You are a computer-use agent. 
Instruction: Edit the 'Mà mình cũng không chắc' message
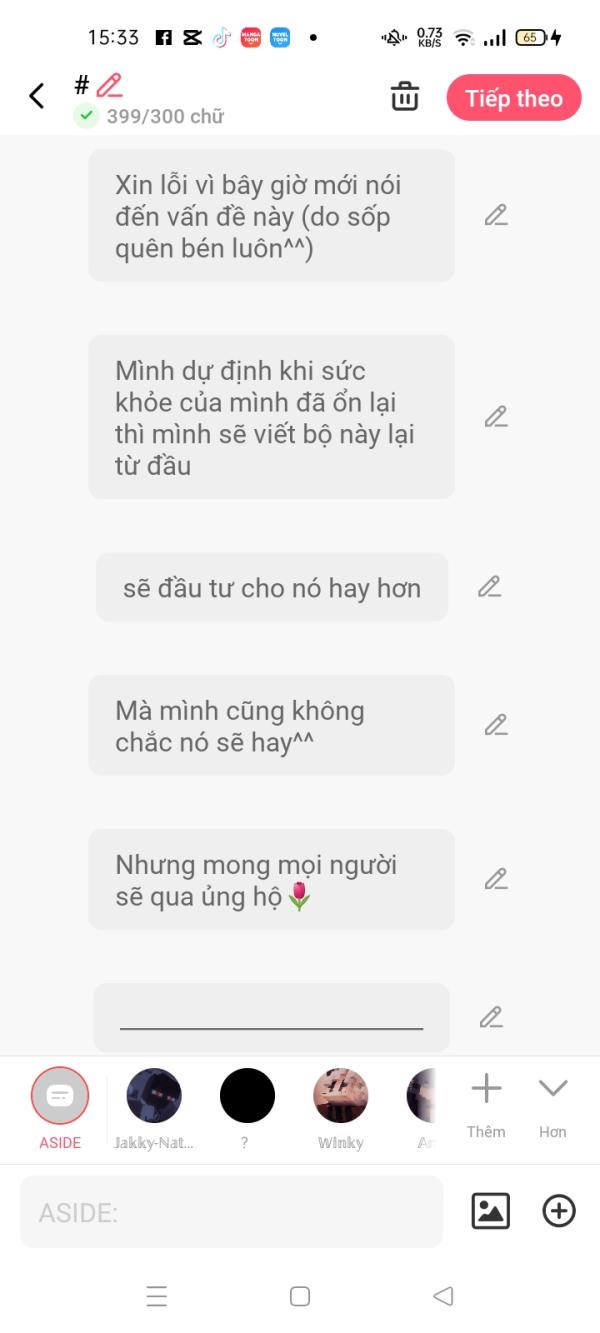click(496, 725)
